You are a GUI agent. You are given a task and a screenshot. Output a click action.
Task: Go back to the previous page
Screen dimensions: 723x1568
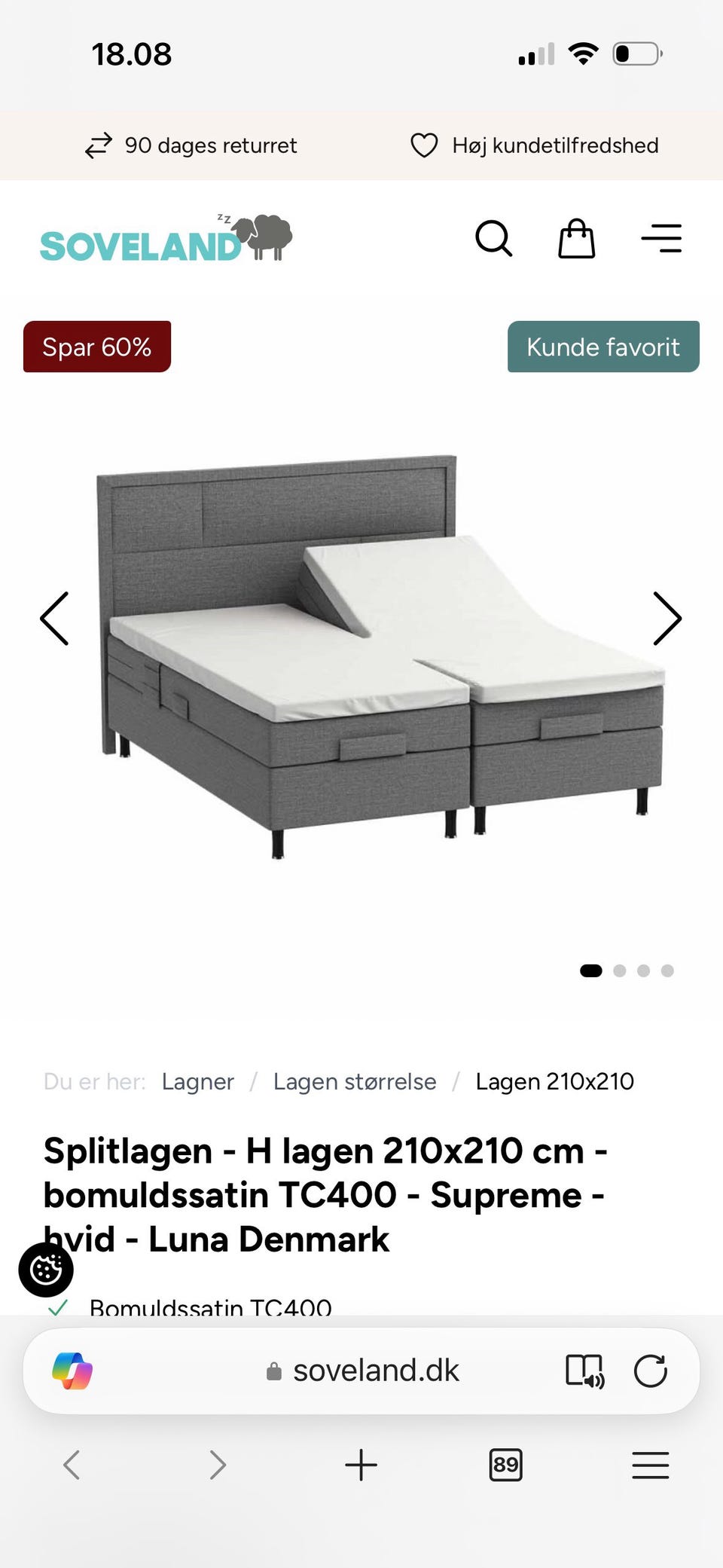click(x=72, y=1465)
